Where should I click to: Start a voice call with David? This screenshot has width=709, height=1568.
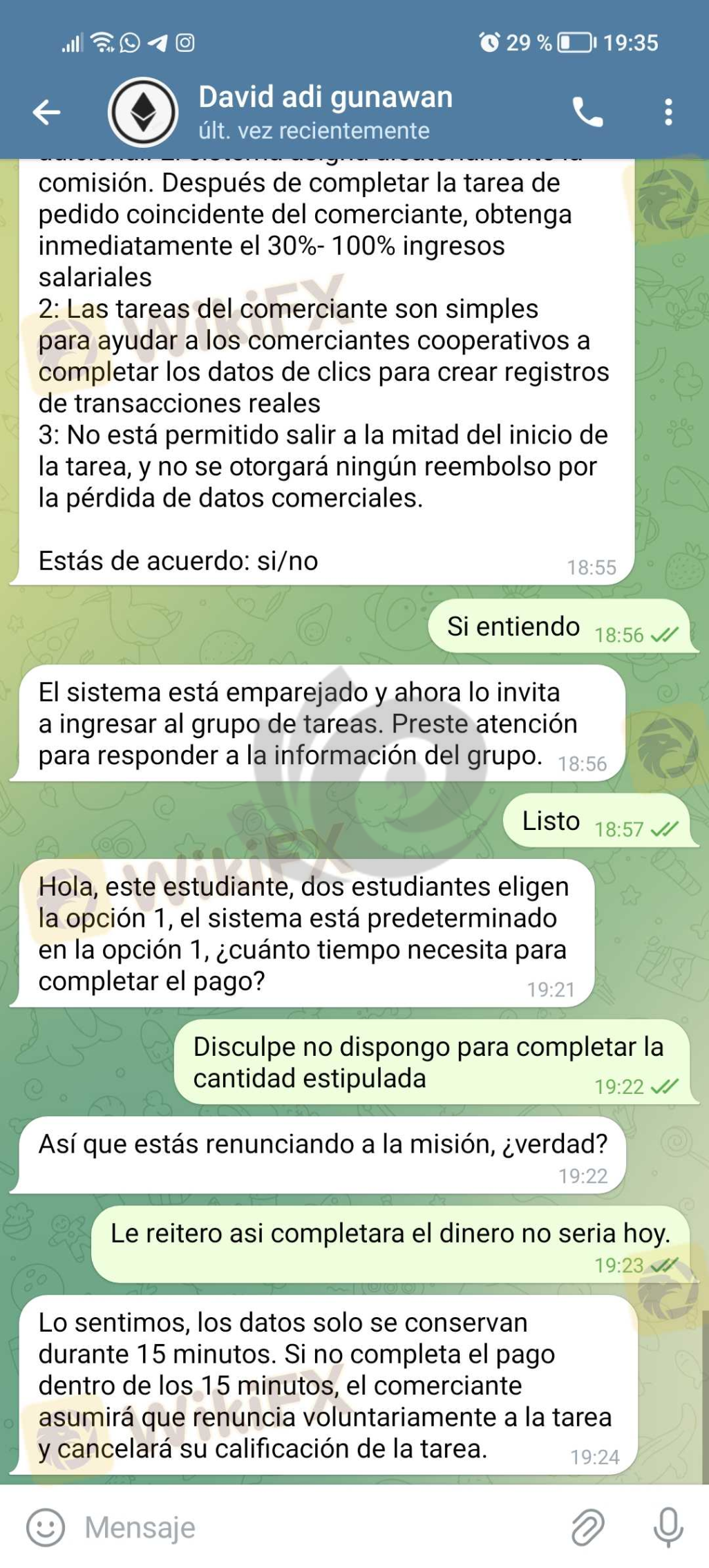587,112
